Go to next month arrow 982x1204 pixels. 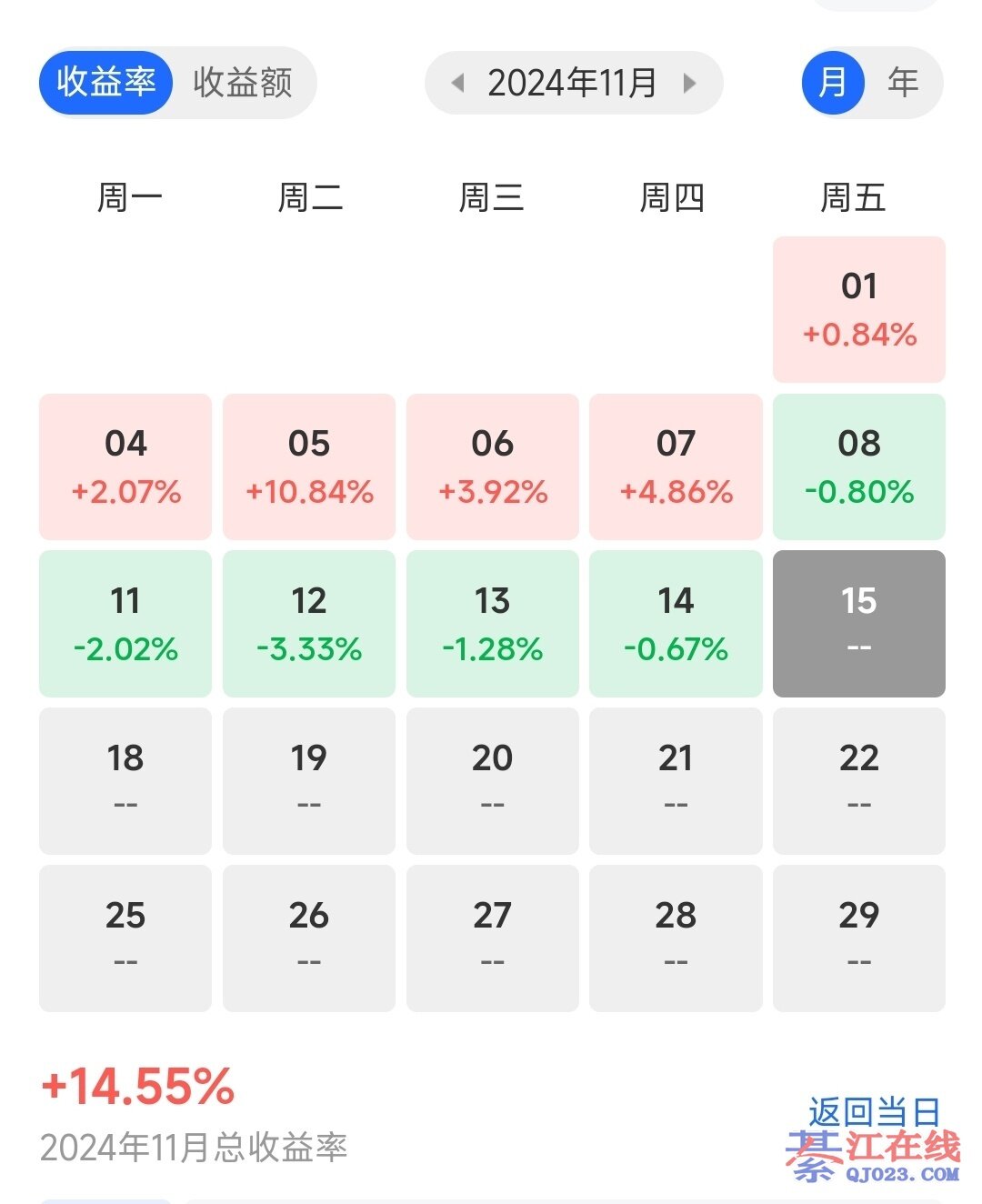(689, 84)
